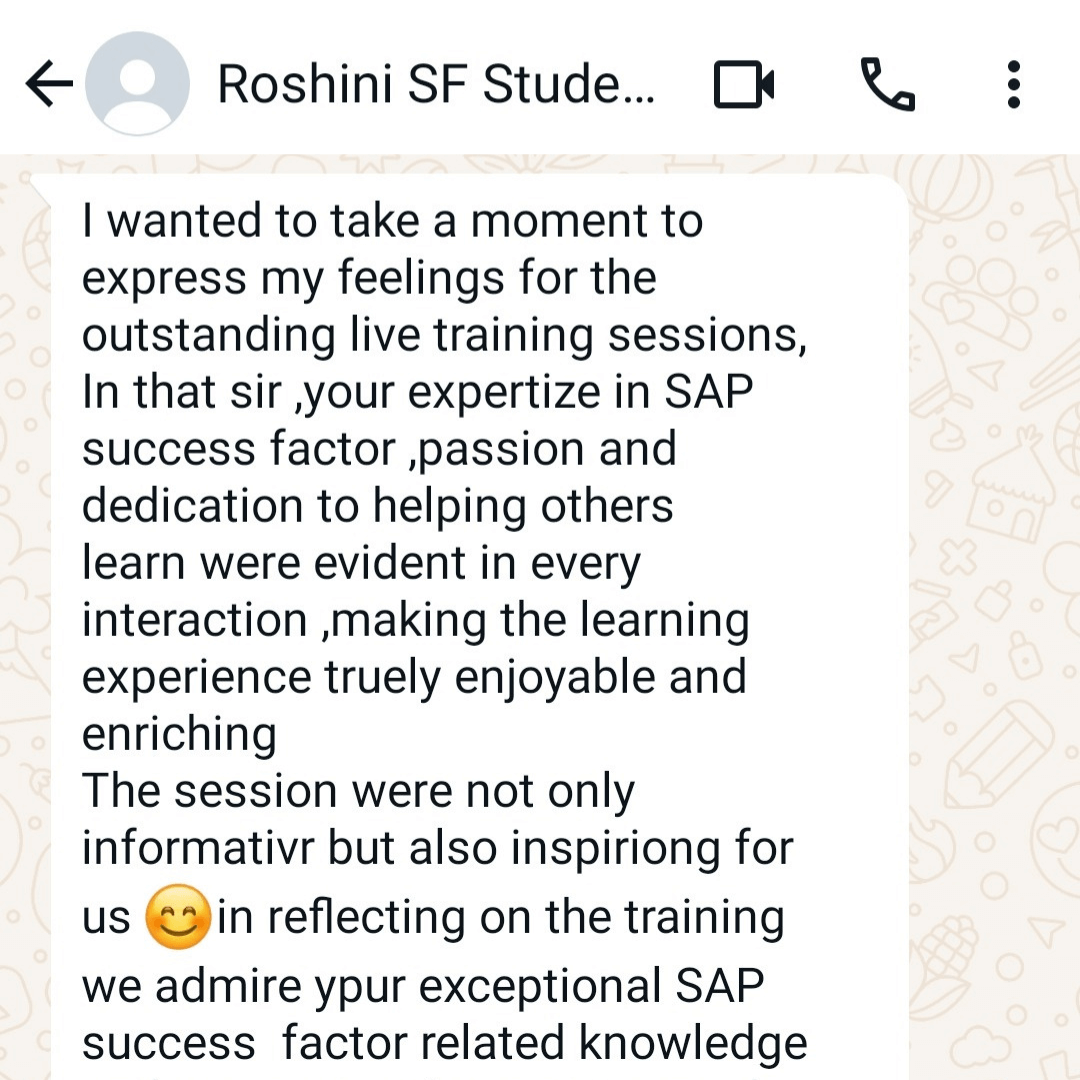
Task: Start a video call with Roshini
Action: click(x=744, y=85)
